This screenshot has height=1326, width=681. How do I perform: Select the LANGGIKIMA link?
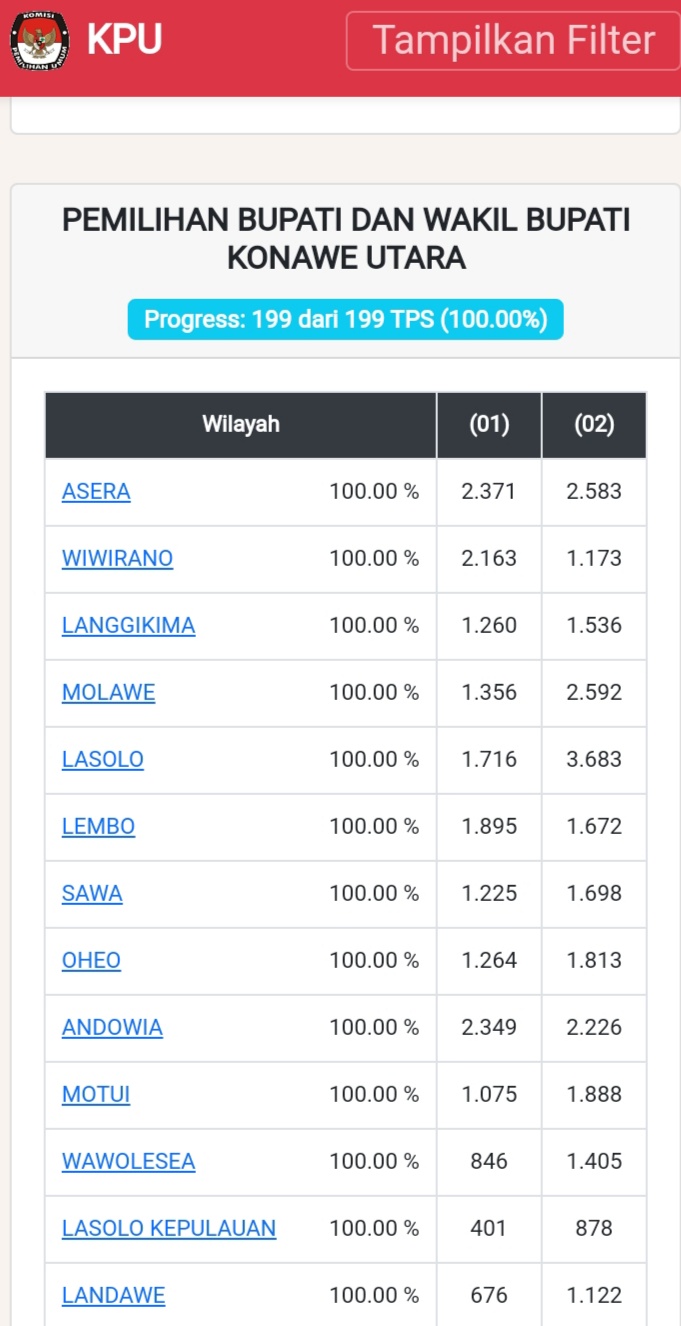pyautogui.click(x=128, y=625)
